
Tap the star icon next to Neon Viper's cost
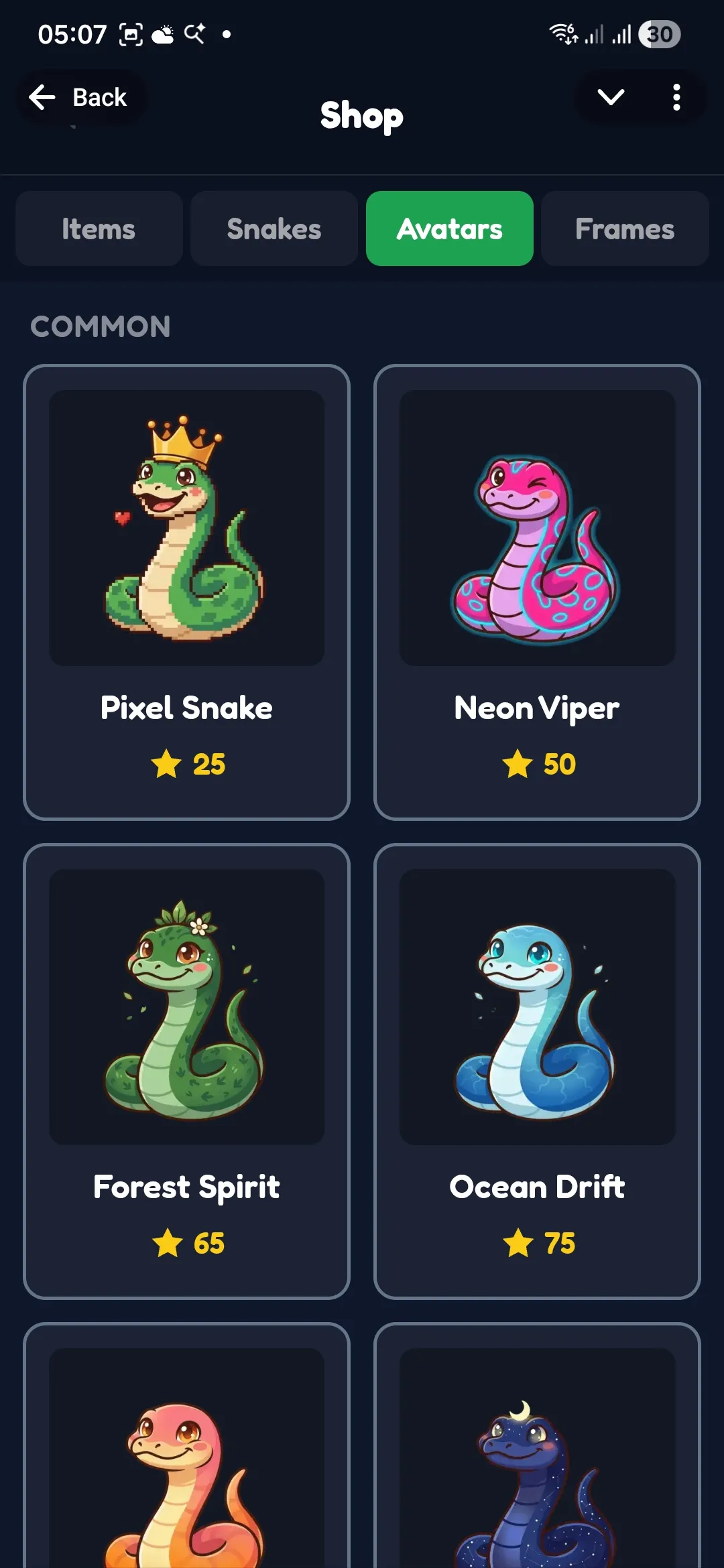[516, 765]
